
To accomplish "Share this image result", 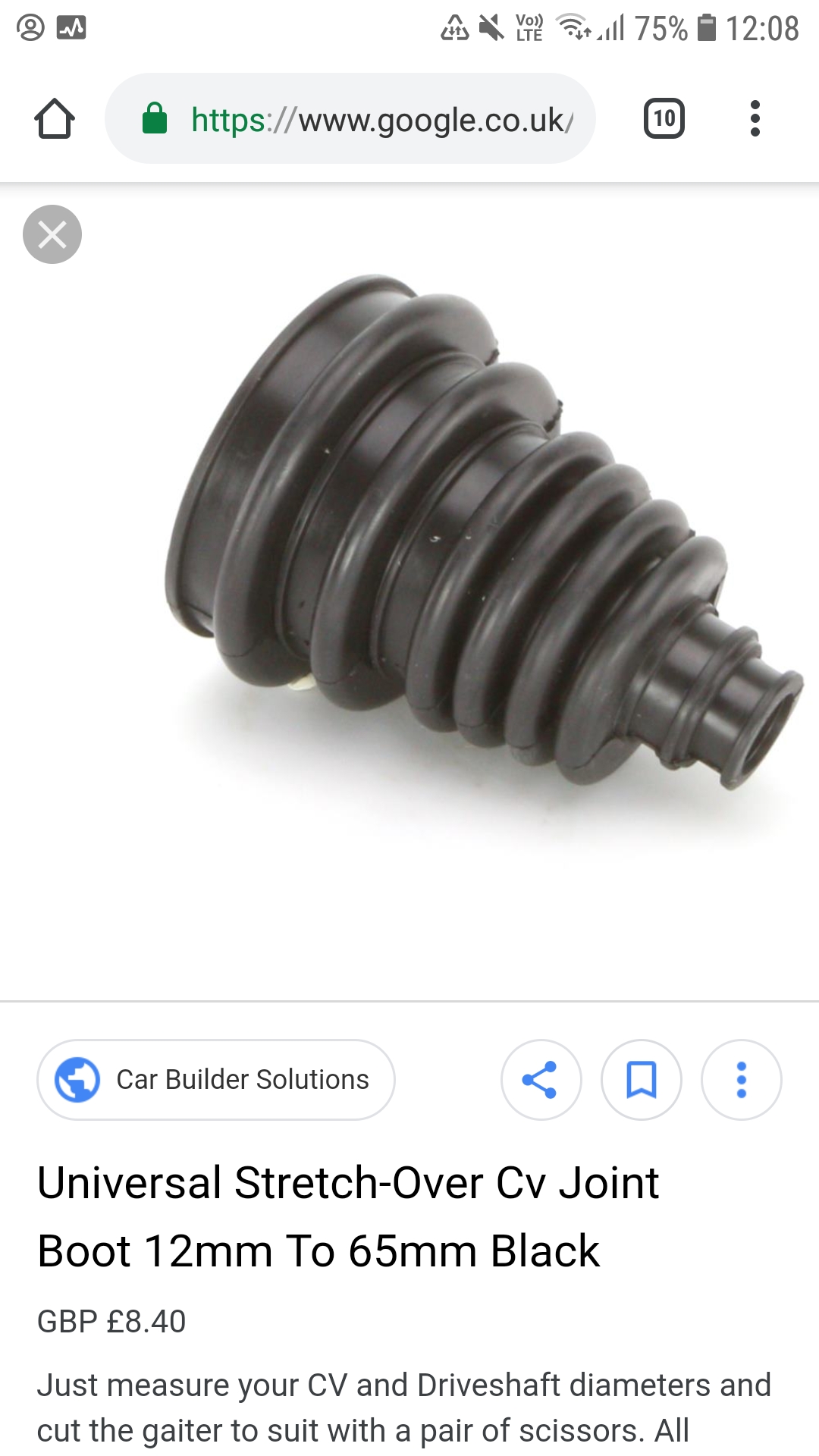I will click(541, 1079).
